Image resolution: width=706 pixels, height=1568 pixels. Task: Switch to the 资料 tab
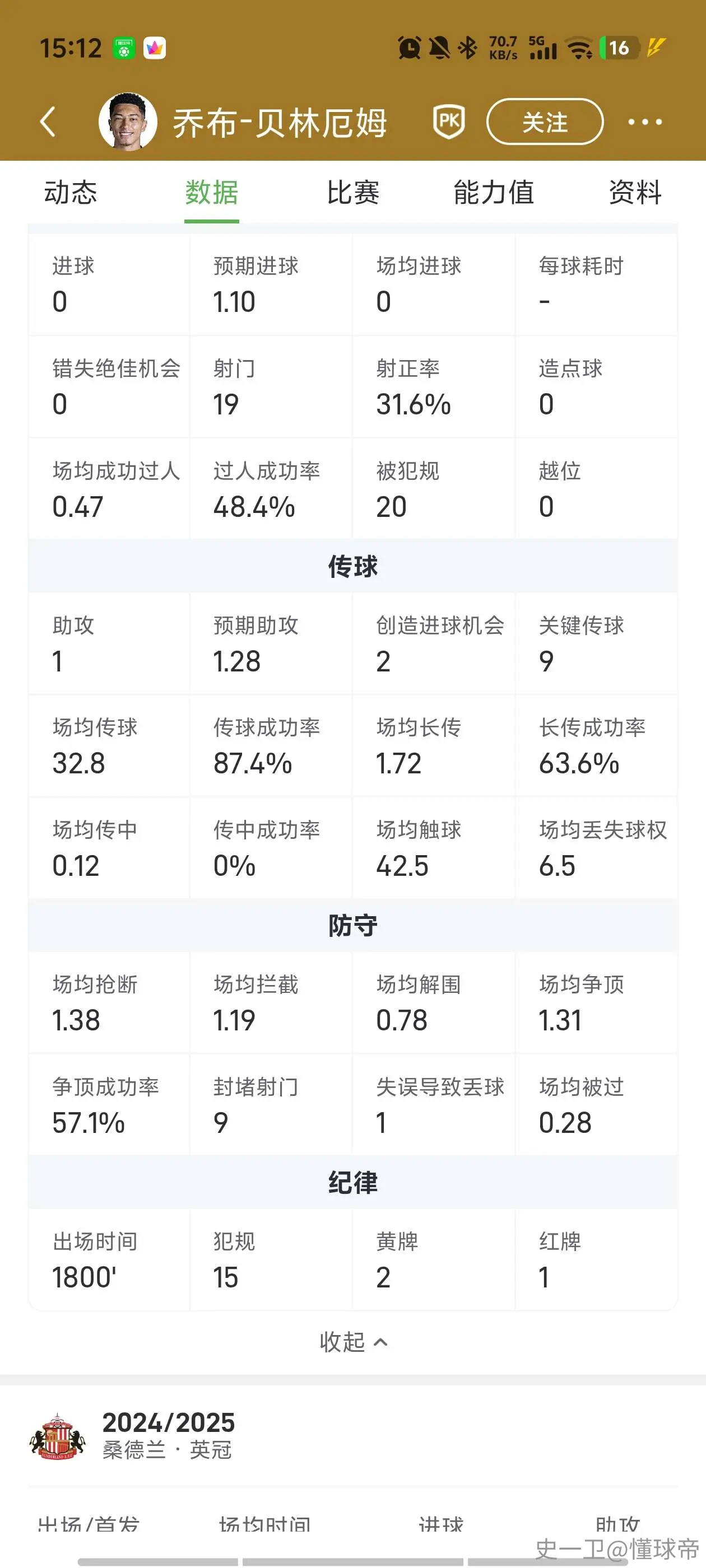pyautogui.click(x=635, y=193)
